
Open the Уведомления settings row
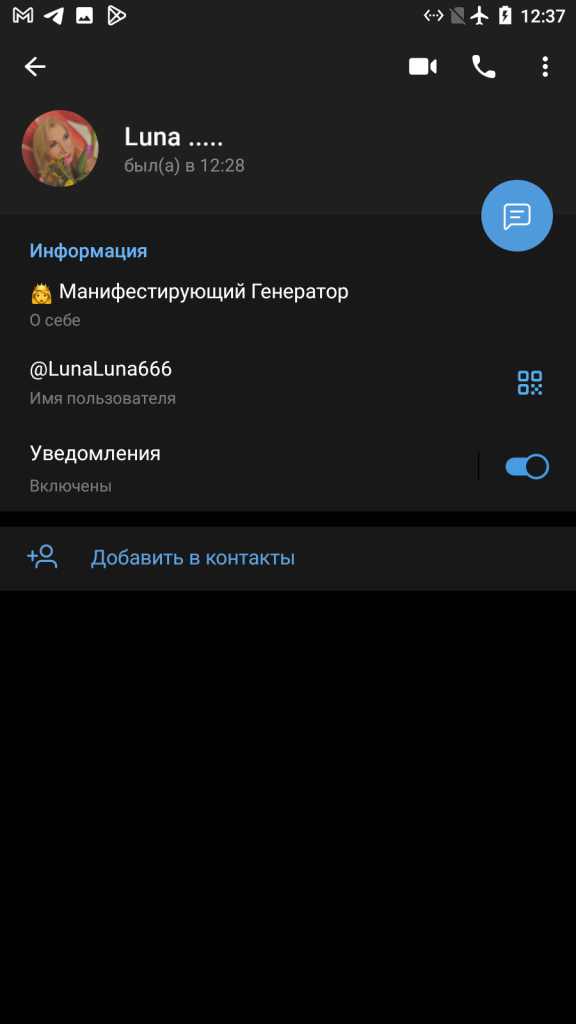[238, 468]
